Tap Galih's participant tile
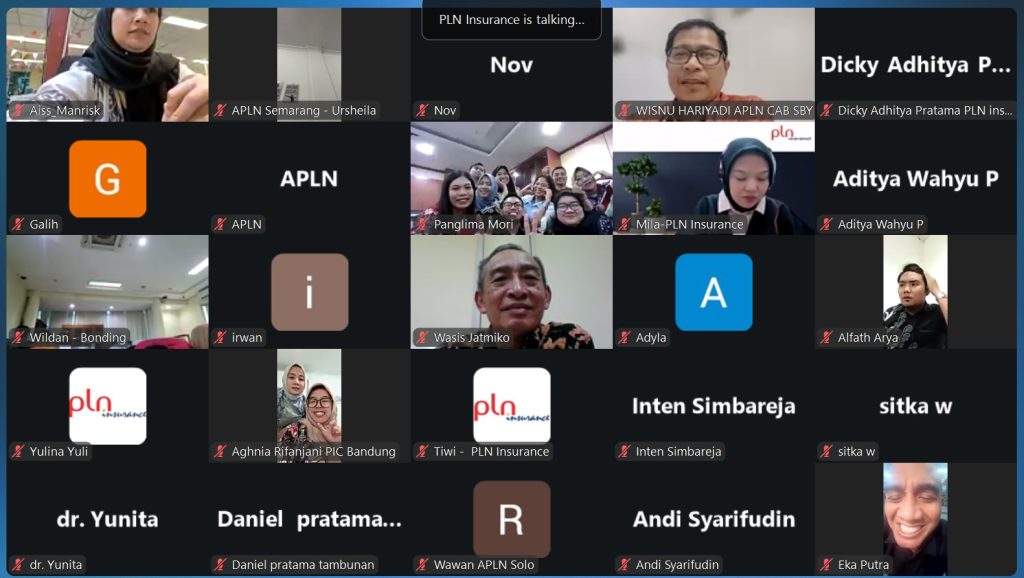Image resolution: width=1024 pixels, height=578 pixels. 107,178
